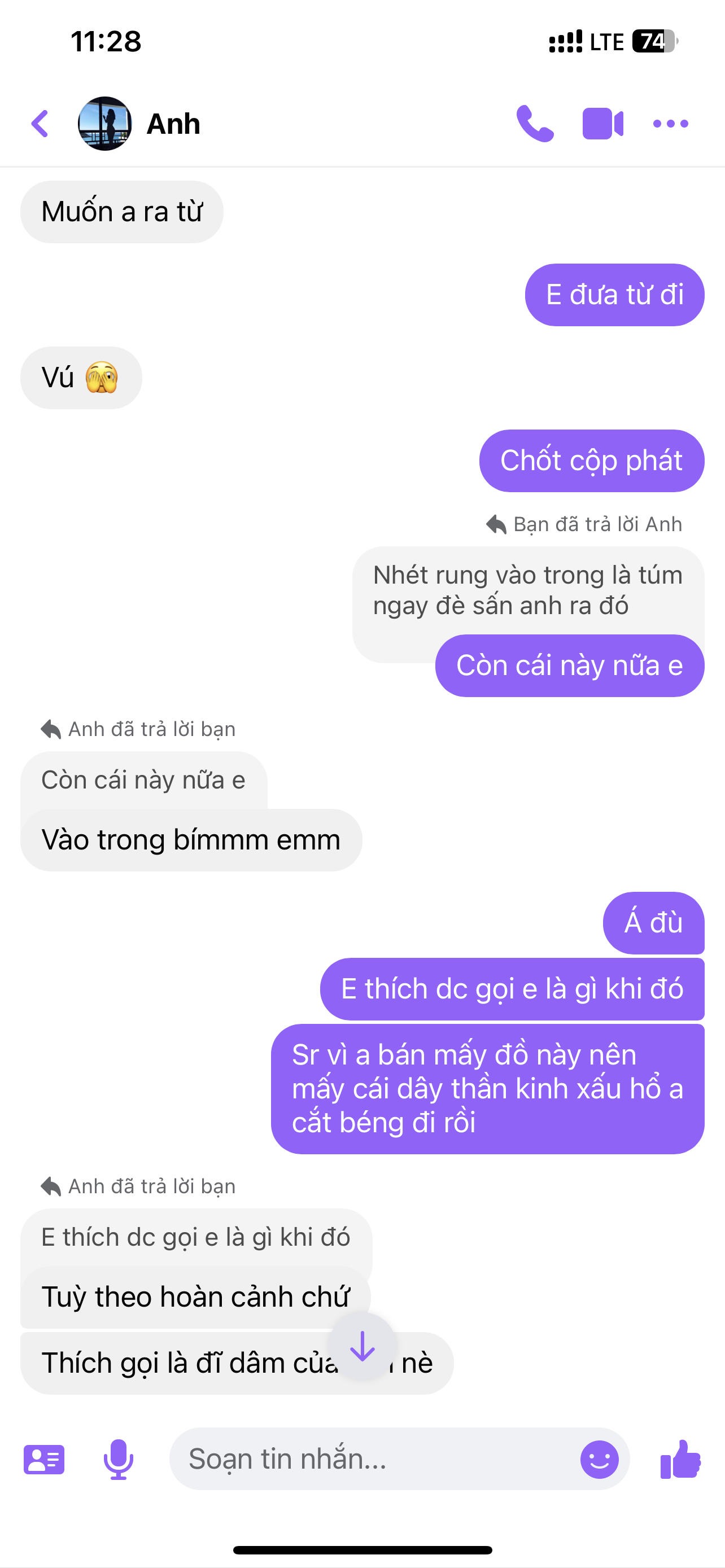Send a thumbs-up like
Screen dimensions: 725x1568
click(x=680, y=1459)
